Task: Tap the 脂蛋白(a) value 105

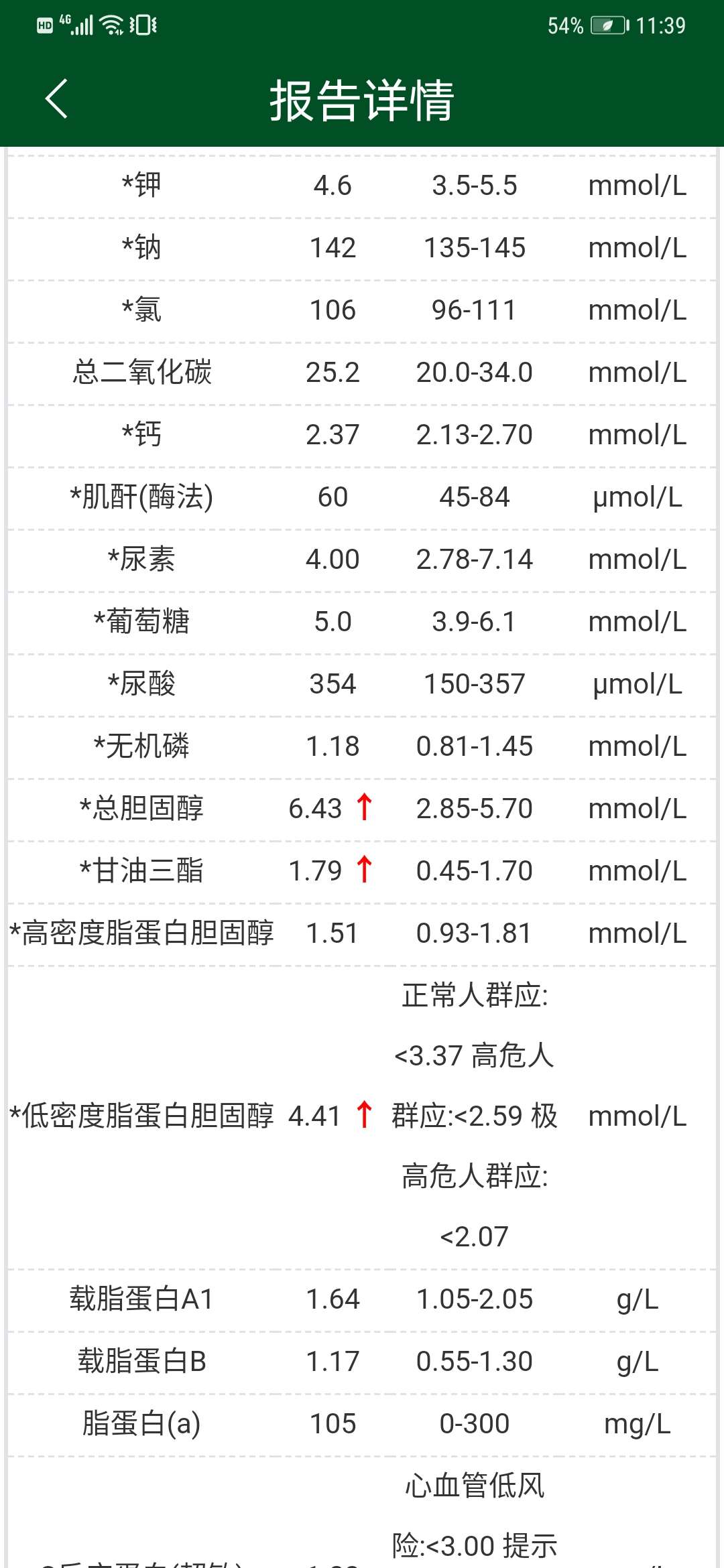Action: [x=333, y=1422]
